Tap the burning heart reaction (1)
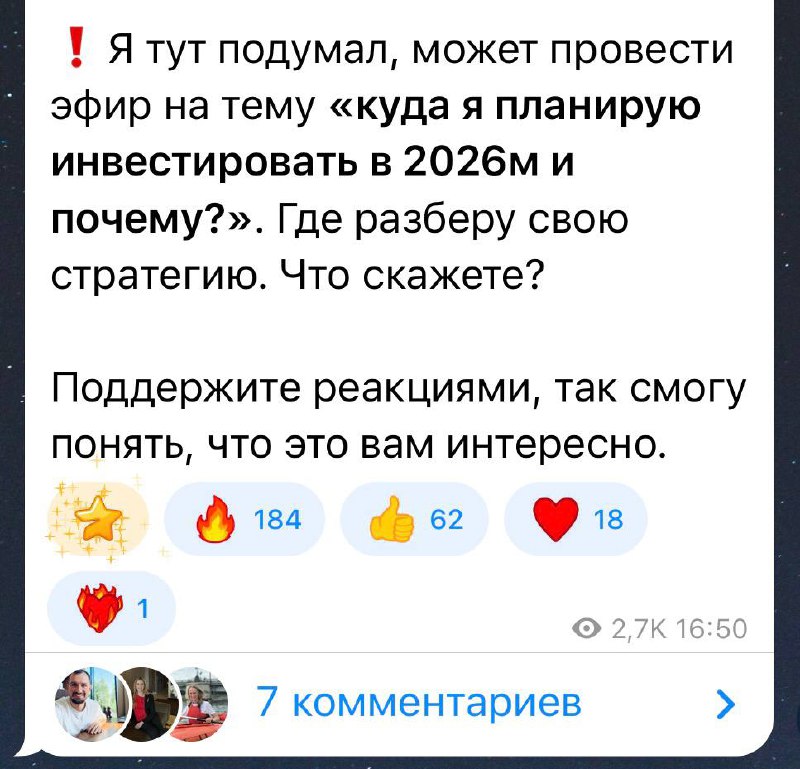This screenshot has height=769, width=800. [x=111, y=607]
